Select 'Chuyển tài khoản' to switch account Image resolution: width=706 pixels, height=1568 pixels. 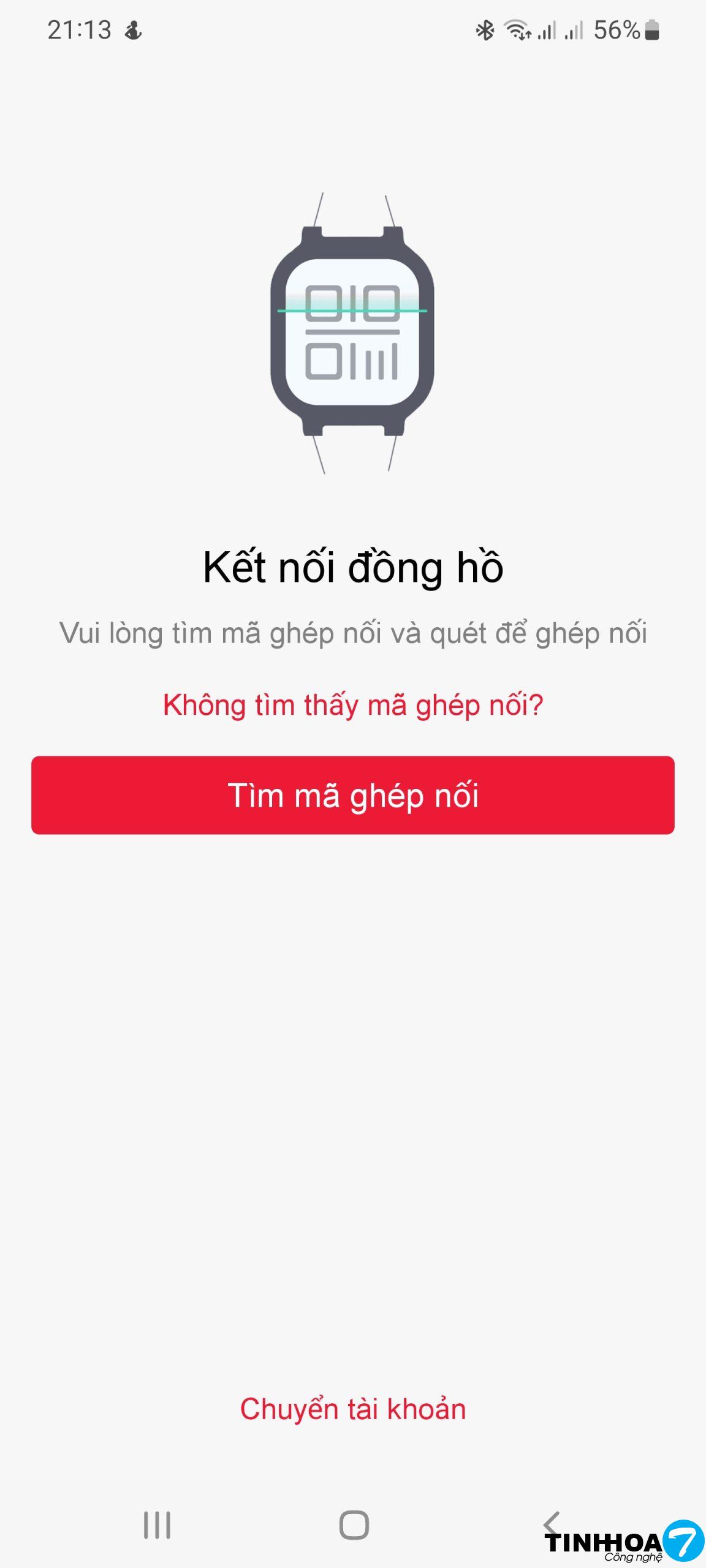(x=352, y=1409)
